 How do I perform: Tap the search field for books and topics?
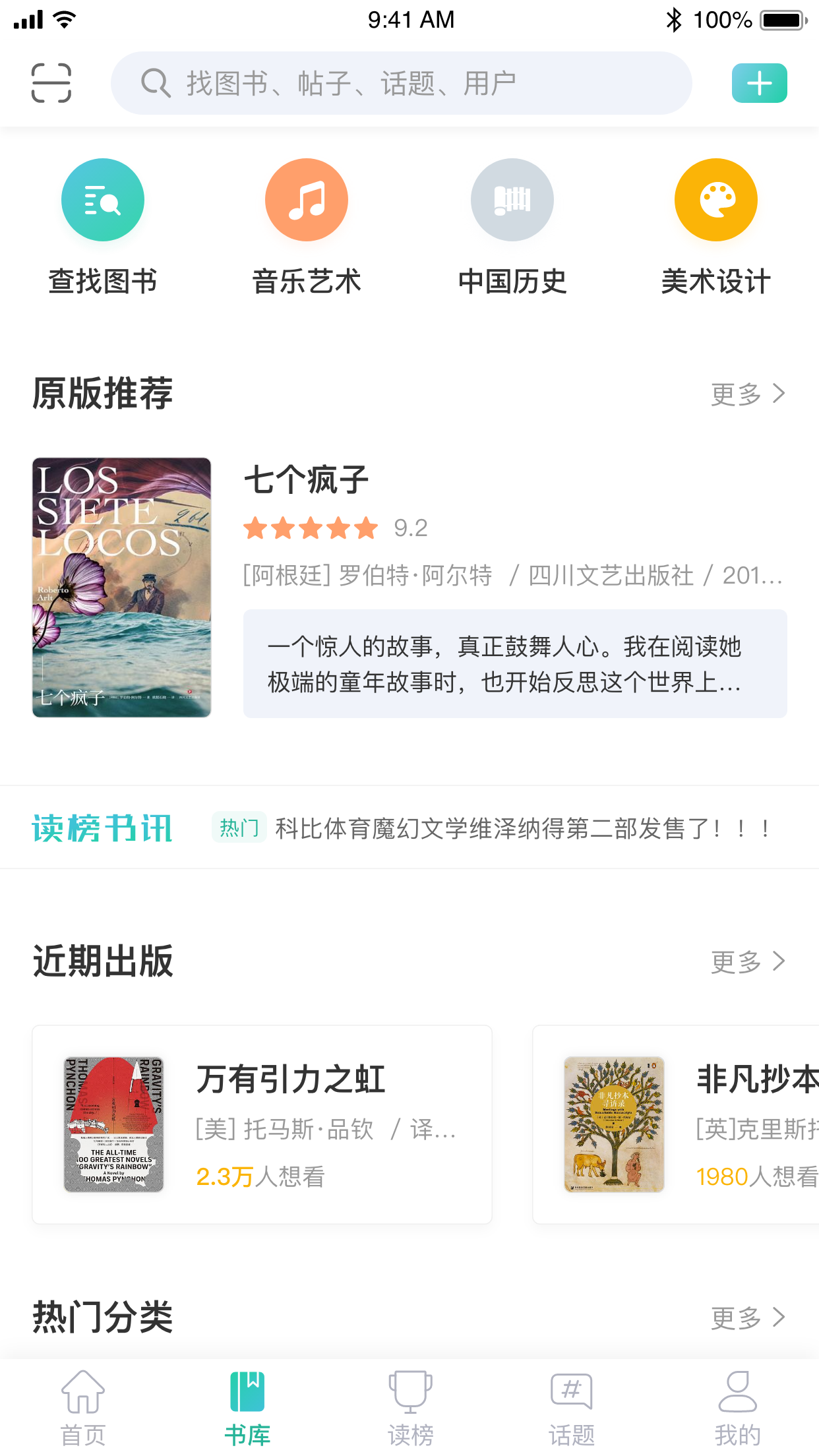click(401, 83)
